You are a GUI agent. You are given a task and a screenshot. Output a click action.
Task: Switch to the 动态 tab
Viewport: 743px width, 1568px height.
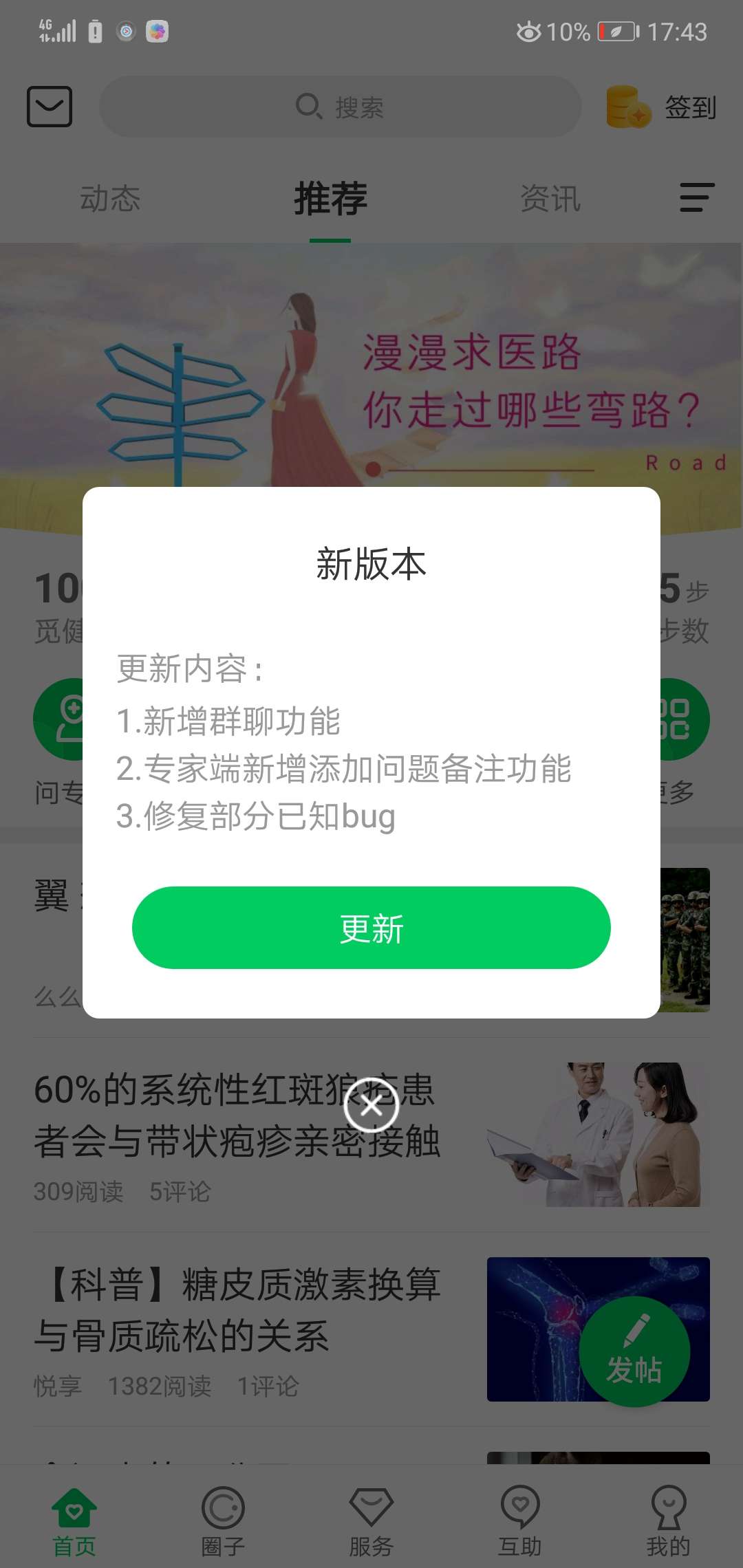pyautogui.click(x=111, y=199)
